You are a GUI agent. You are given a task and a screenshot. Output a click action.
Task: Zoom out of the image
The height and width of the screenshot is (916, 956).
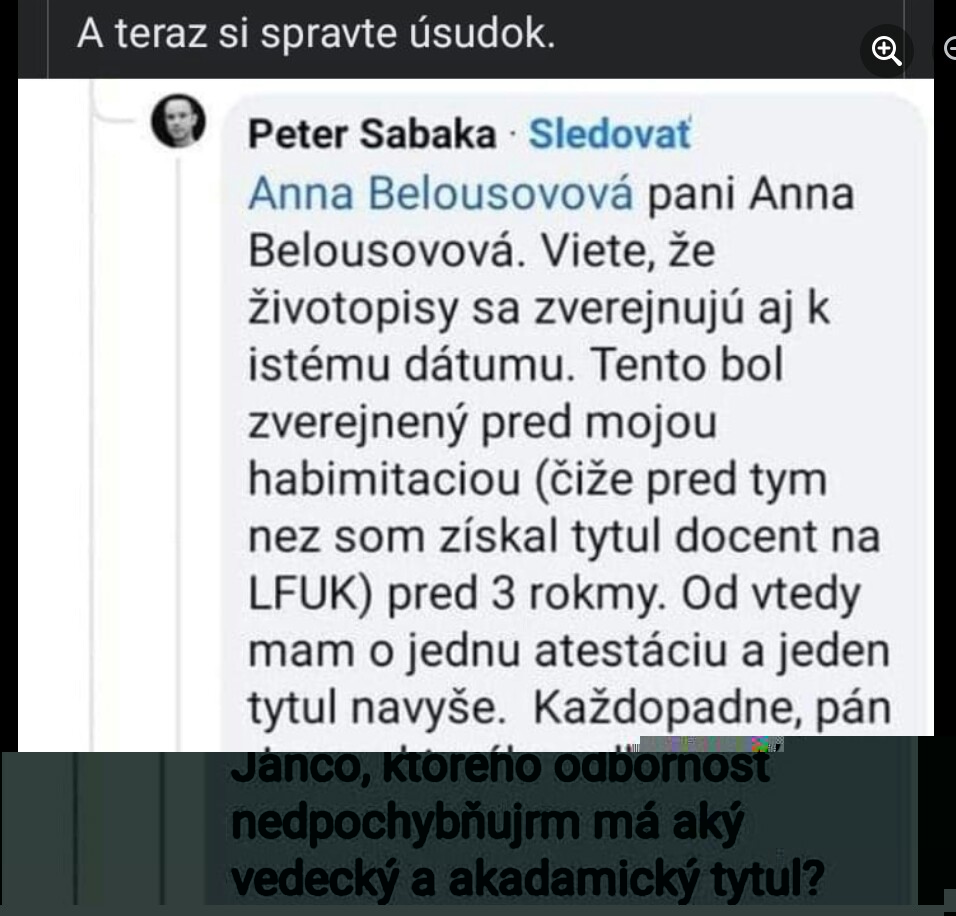click(x=950, y=49)
